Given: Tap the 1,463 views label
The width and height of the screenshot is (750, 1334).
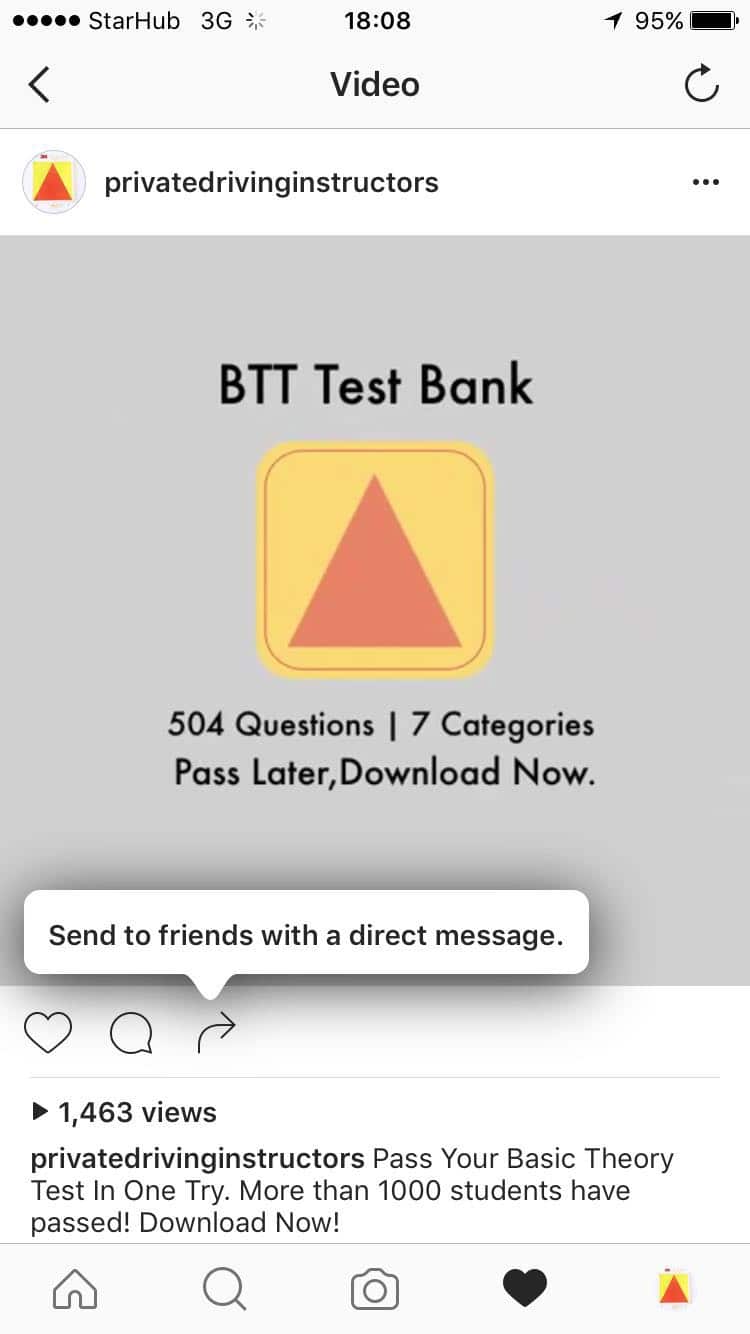Looking at the screenshot, I should [x=136, y=1111].
